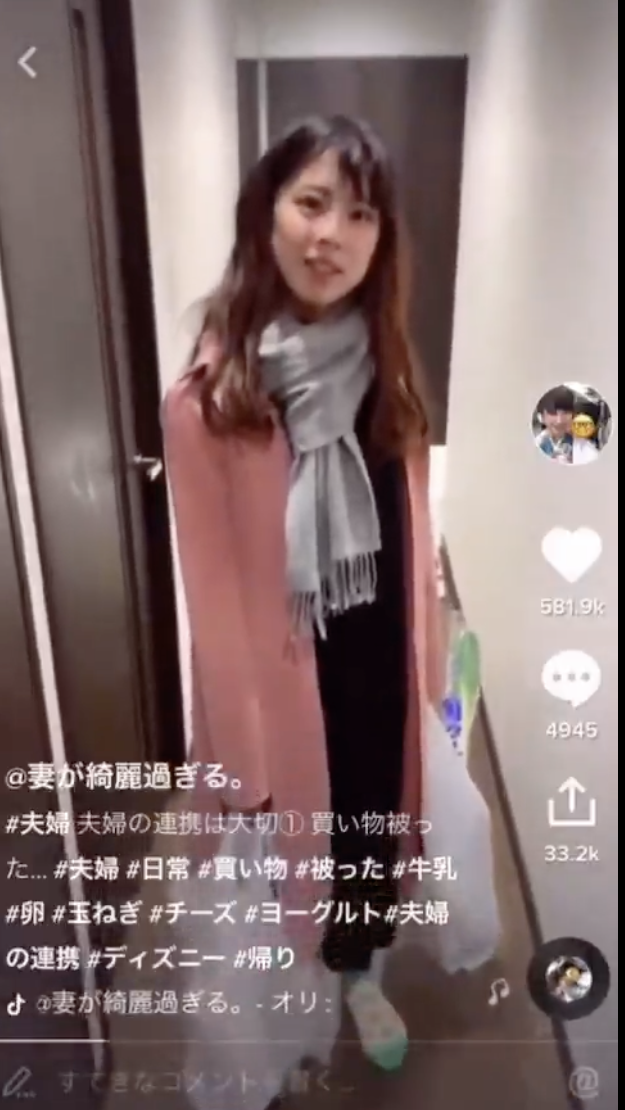
Task: Open the spinning sound disc
Action: [568, 978]
